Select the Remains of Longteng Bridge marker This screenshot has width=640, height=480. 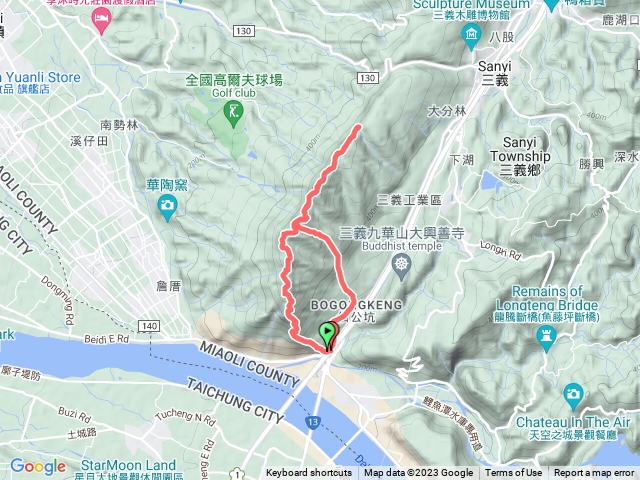[x=546, y=337]
